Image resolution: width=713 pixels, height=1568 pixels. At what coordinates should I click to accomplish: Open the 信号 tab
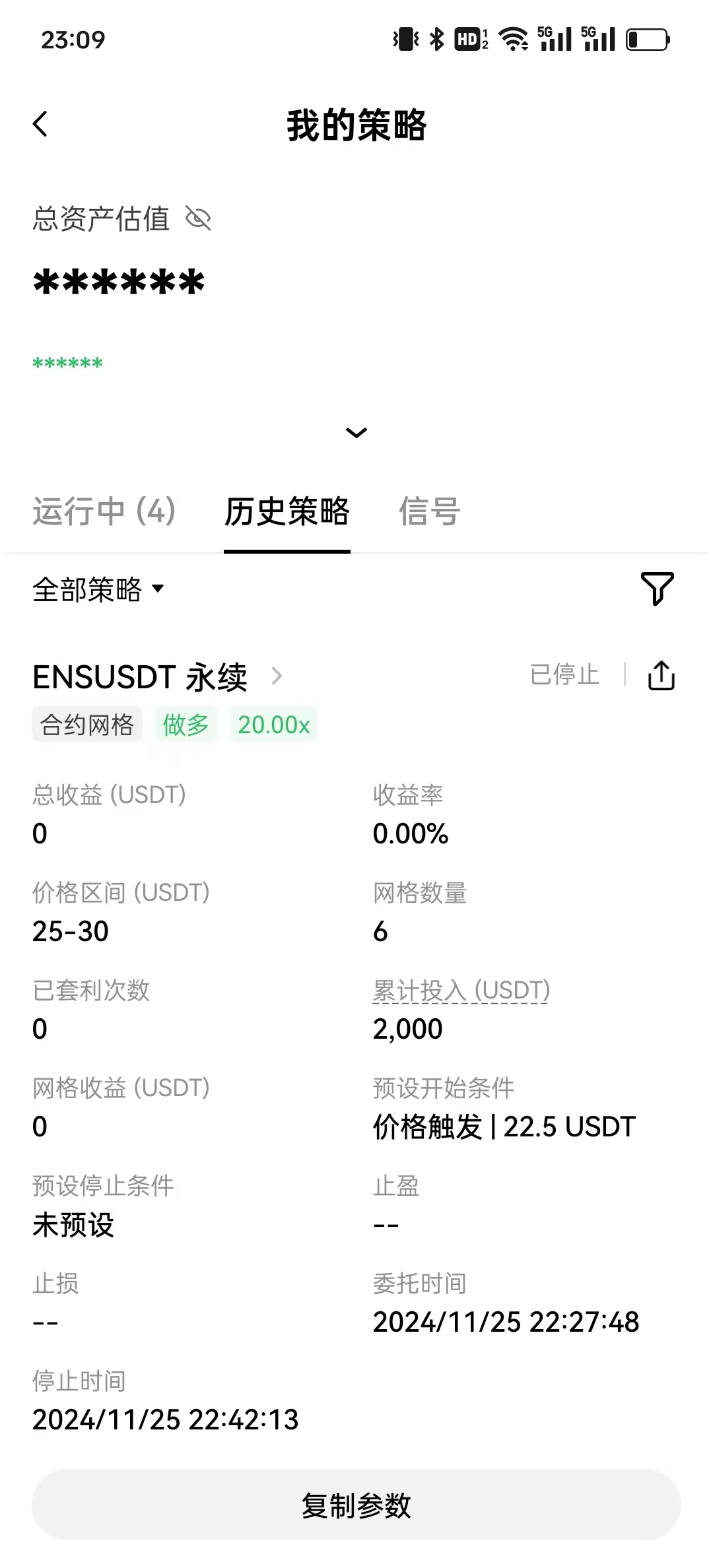pyautogui.click(x=429, y=511)
